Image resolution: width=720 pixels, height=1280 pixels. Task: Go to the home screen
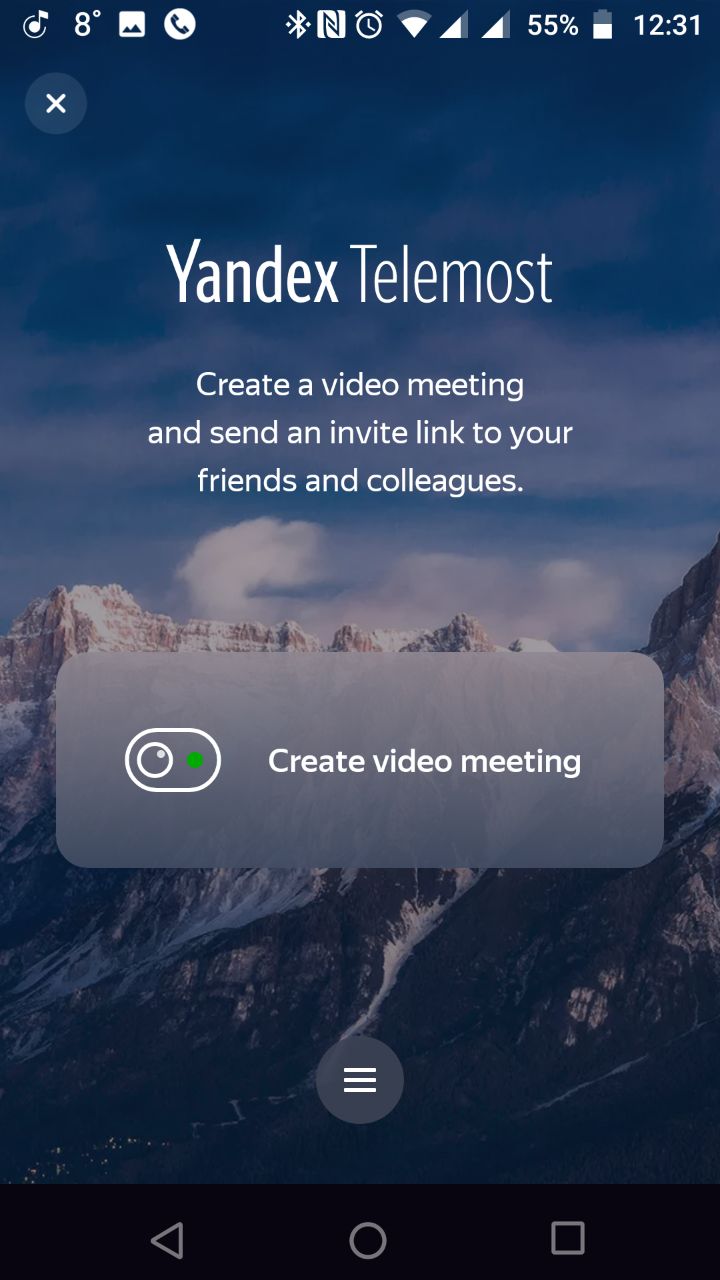pos(367,1240)
